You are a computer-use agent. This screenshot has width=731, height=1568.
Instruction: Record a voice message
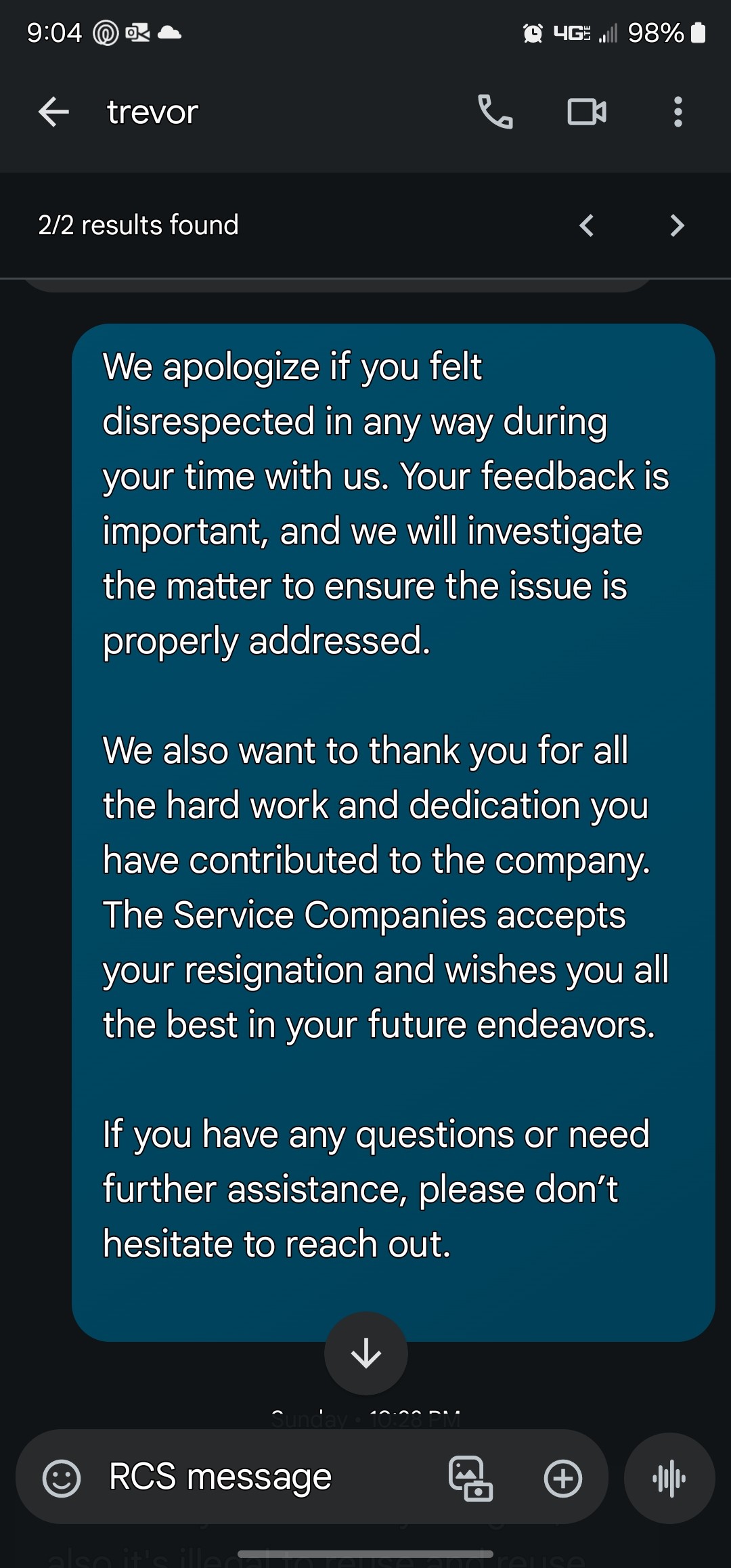click(669, 1478)
